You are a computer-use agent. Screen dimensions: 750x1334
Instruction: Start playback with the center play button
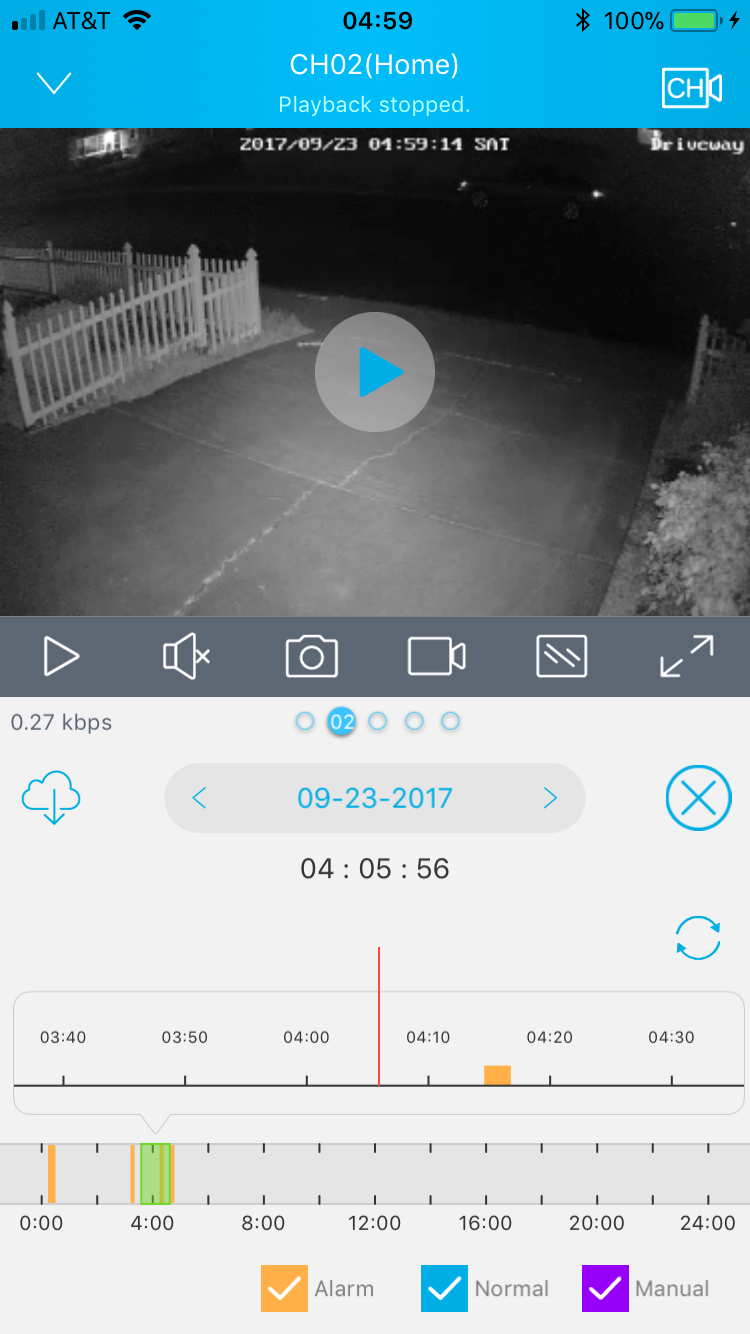tap(375, 372)
